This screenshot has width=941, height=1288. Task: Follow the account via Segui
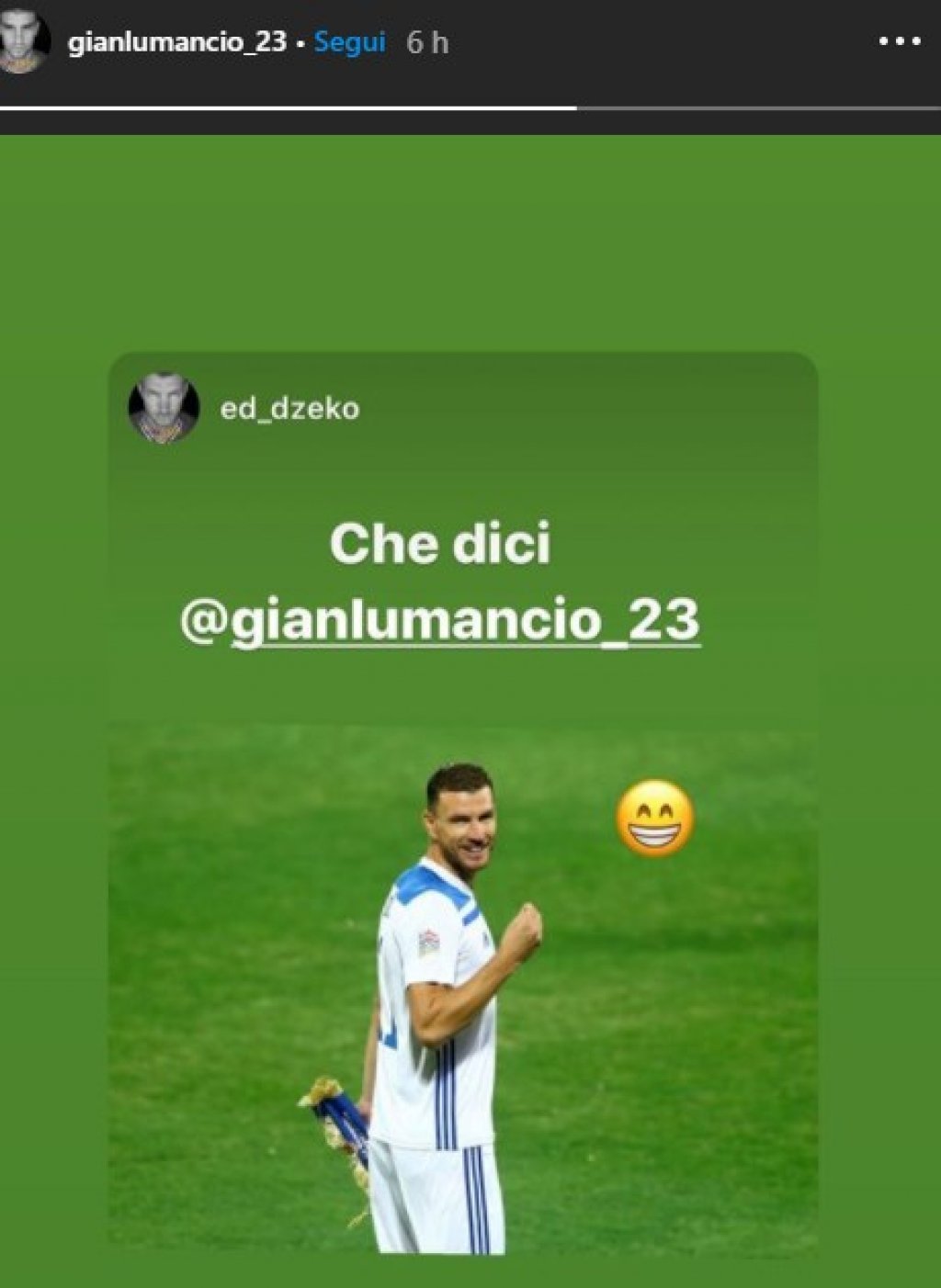[x=349, y=42]
